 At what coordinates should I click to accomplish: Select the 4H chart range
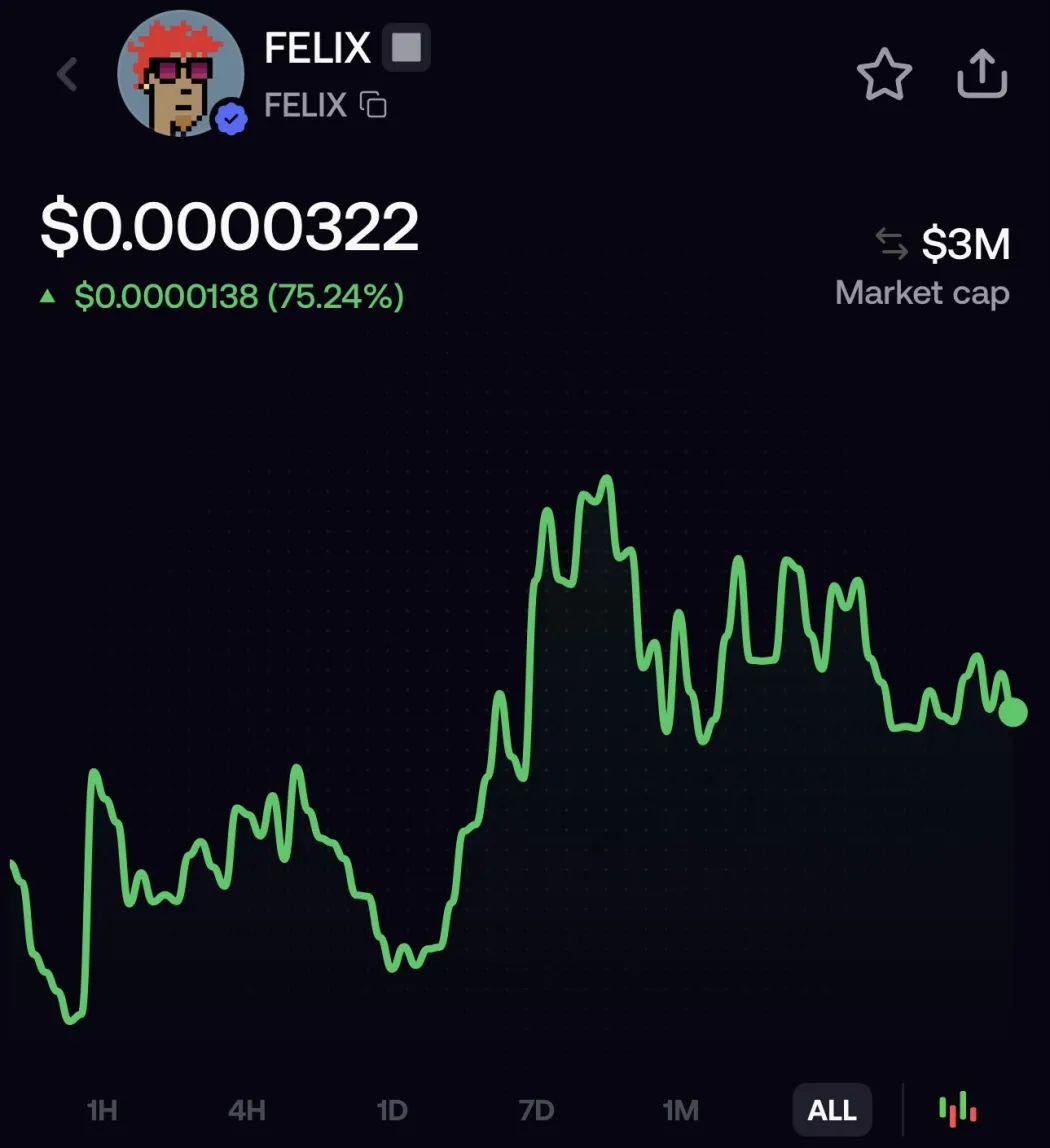[247, 1110]
